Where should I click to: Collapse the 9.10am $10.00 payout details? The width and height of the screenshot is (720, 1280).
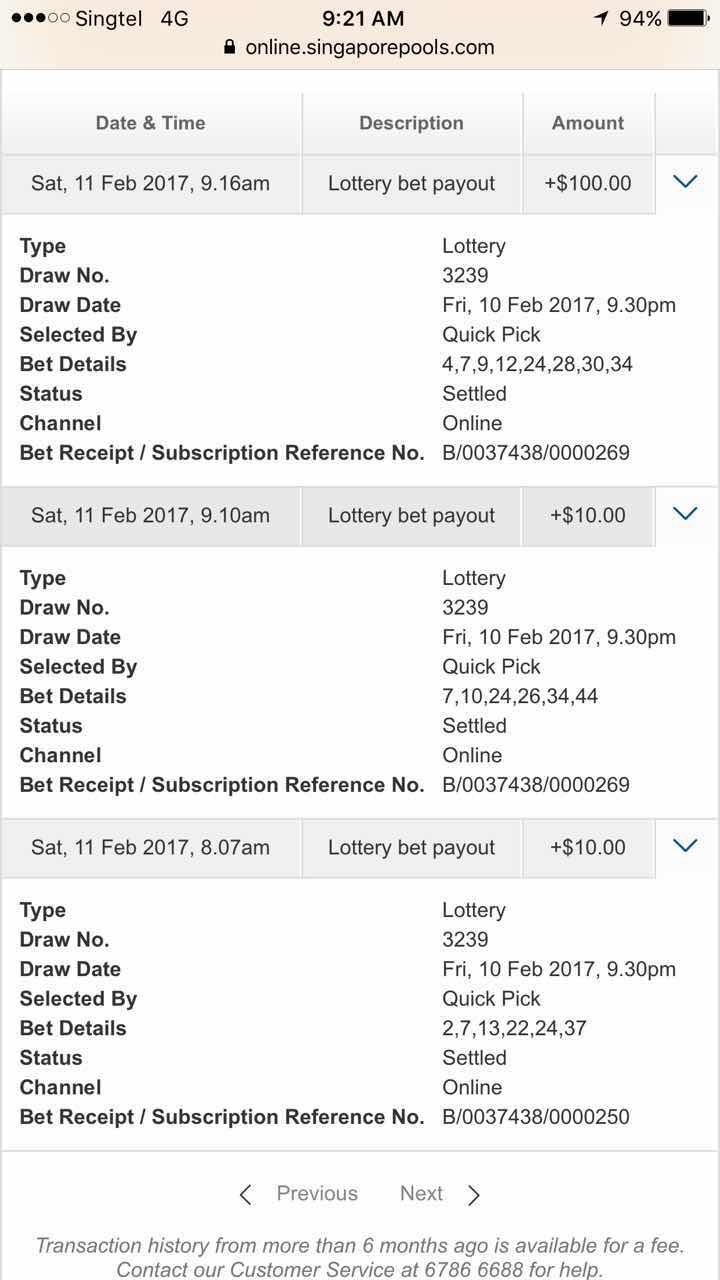click(x=685, y=514)
